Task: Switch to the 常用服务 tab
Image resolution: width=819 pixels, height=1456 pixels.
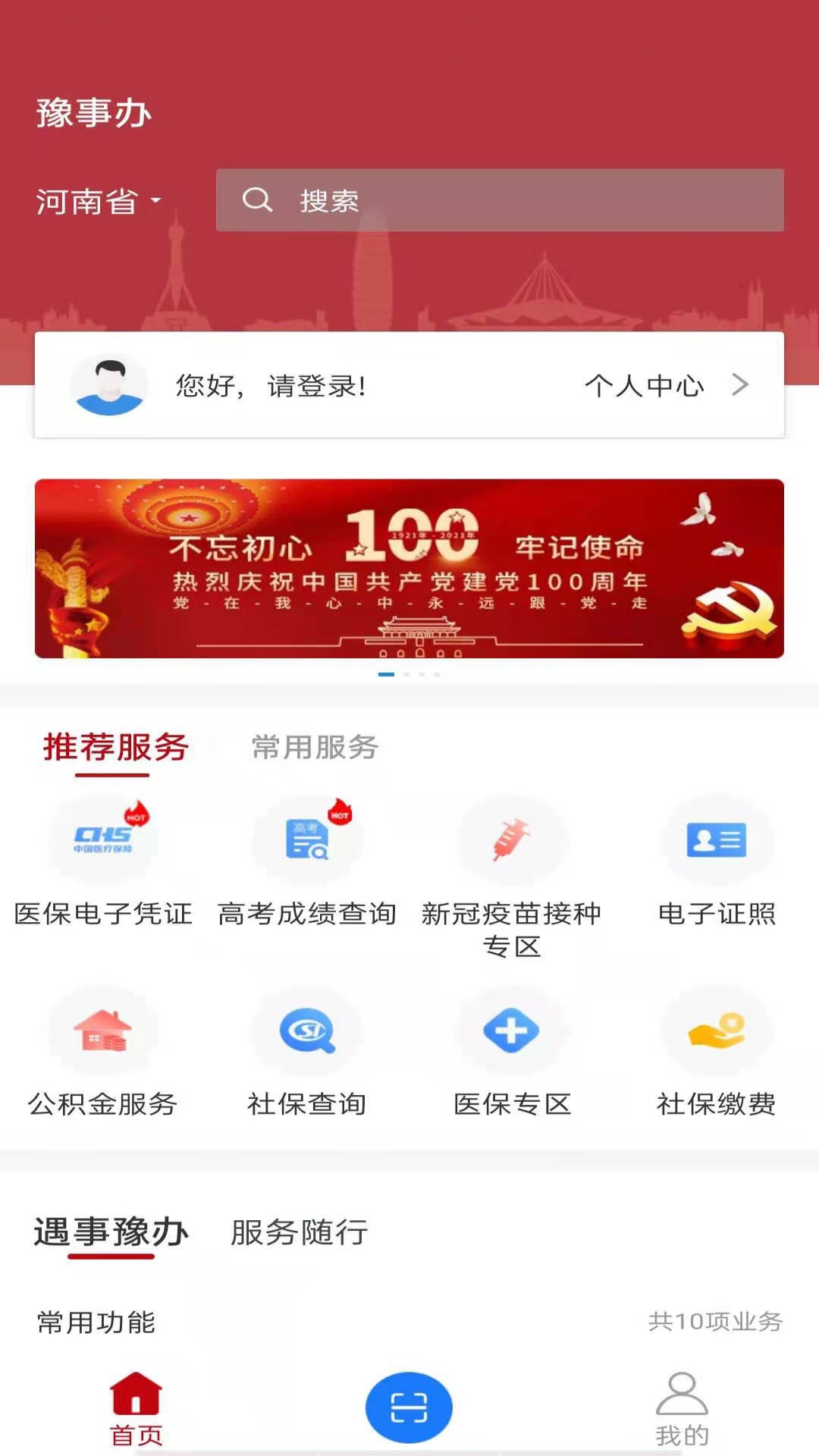Action: (313, 747)
